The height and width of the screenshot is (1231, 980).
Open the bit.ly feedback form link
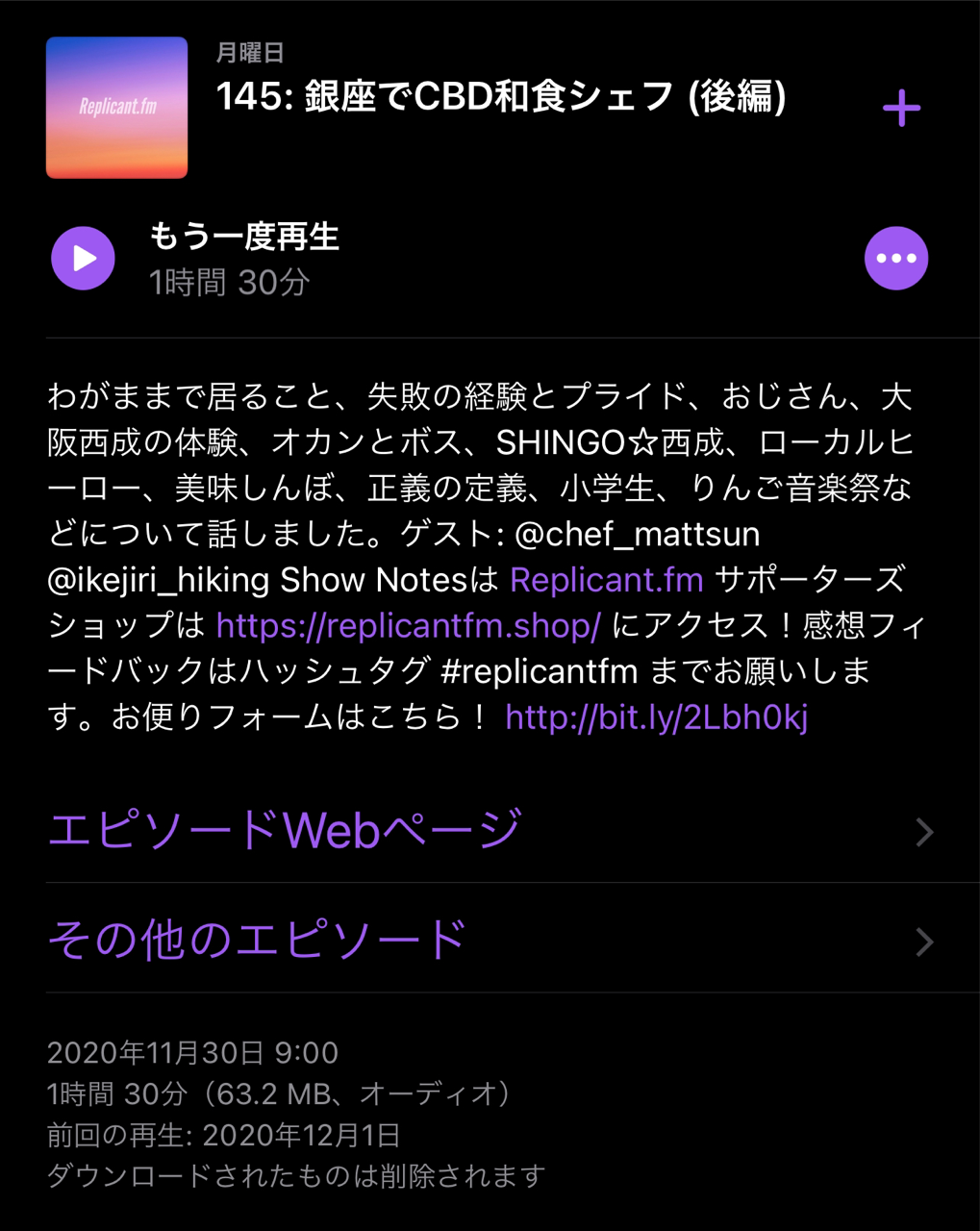[656, 716]
